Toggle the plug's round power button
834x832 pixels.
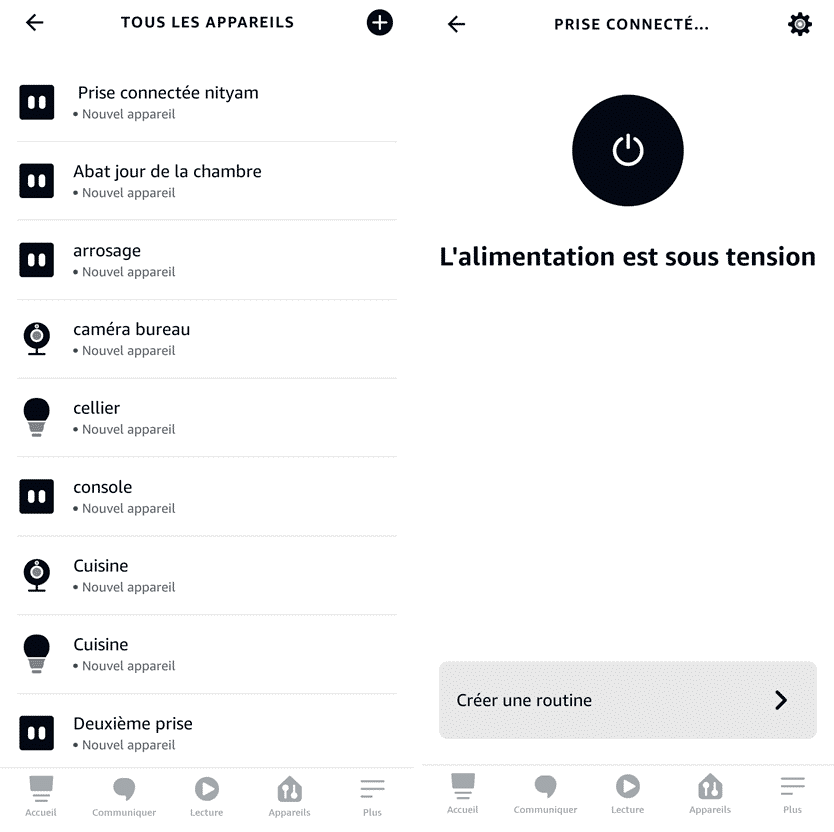pos(628,151)
